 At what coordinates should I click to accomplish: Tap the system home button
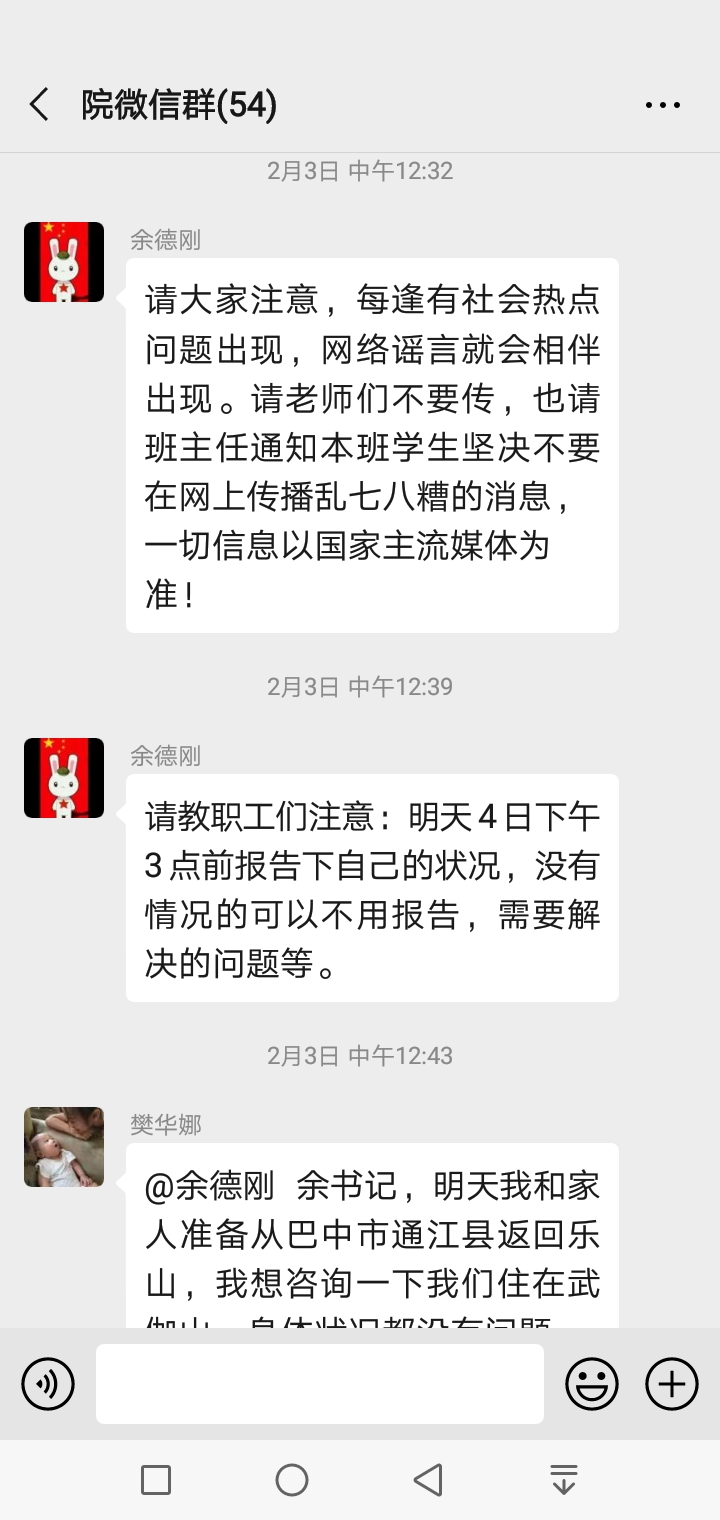[292, 1480]
